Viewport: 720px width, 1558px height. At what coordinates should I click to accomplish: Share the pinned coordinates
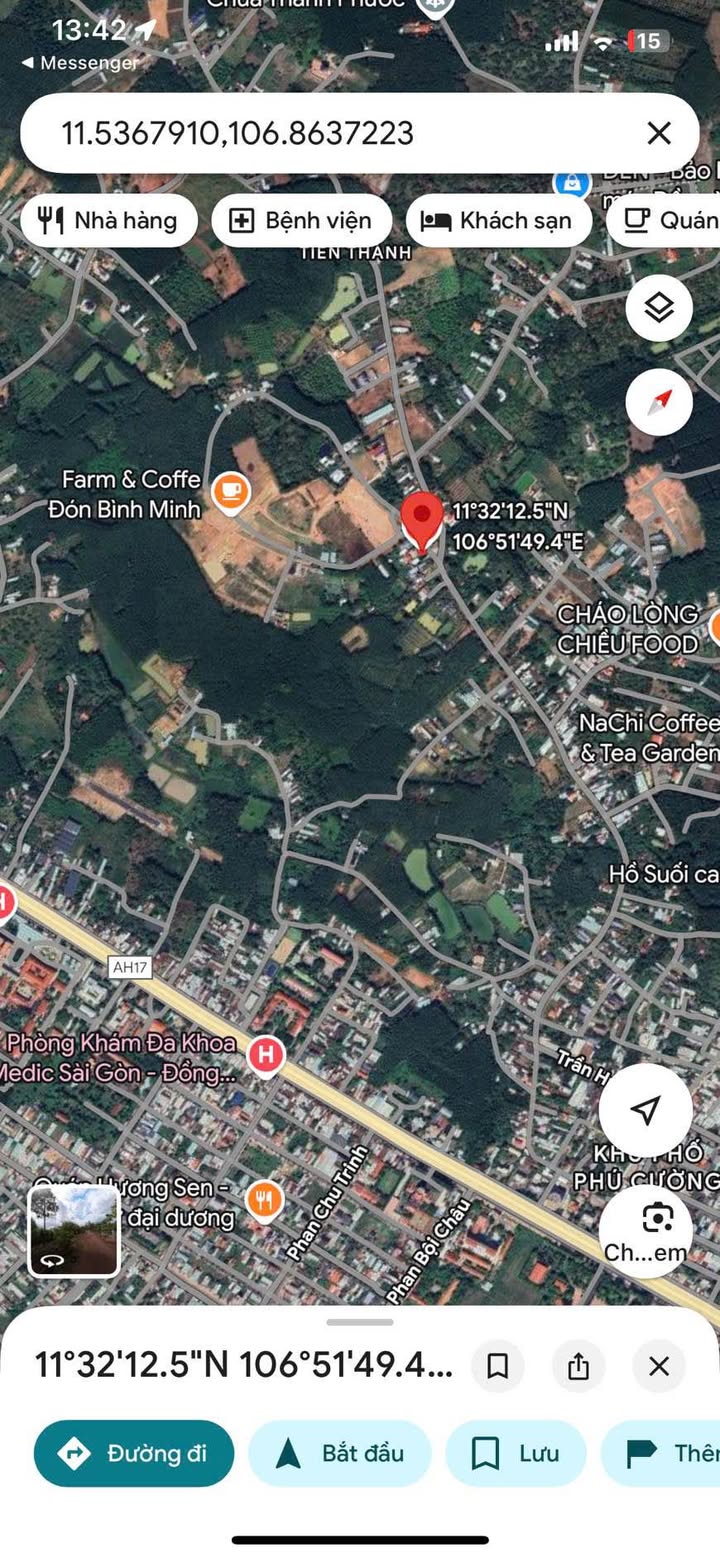coord(578,1366)
